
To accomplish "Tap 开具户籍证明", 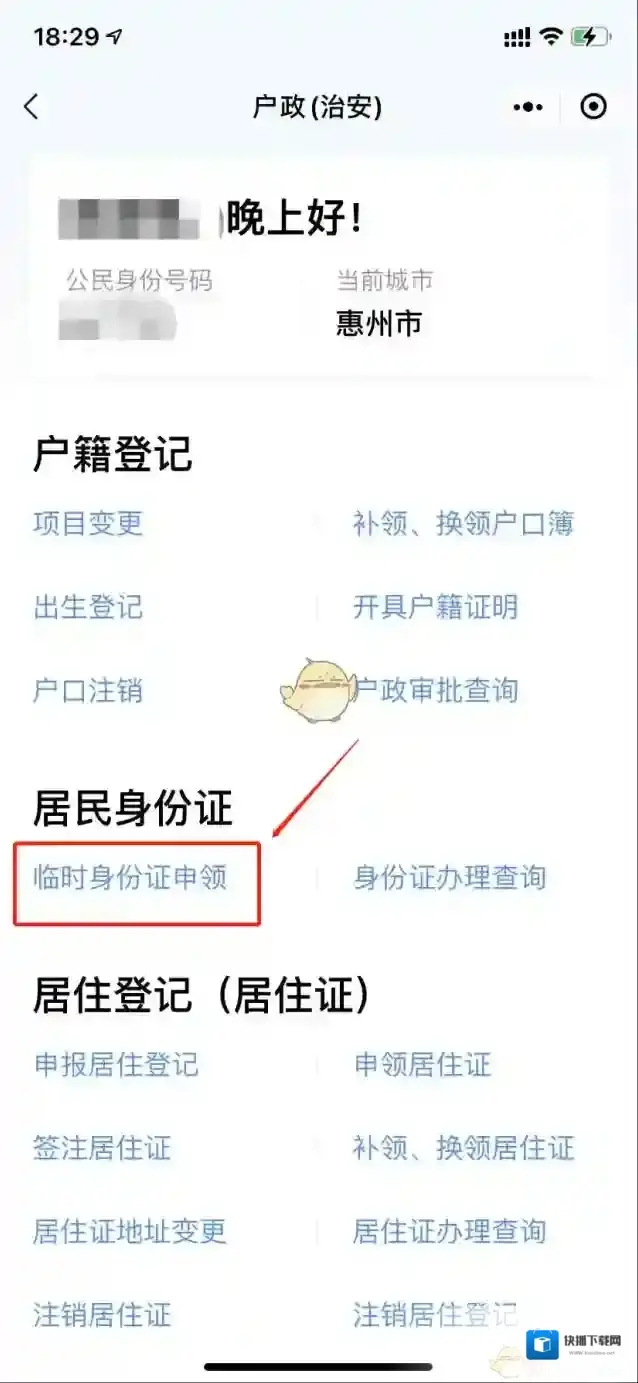I will pos(436,607).
